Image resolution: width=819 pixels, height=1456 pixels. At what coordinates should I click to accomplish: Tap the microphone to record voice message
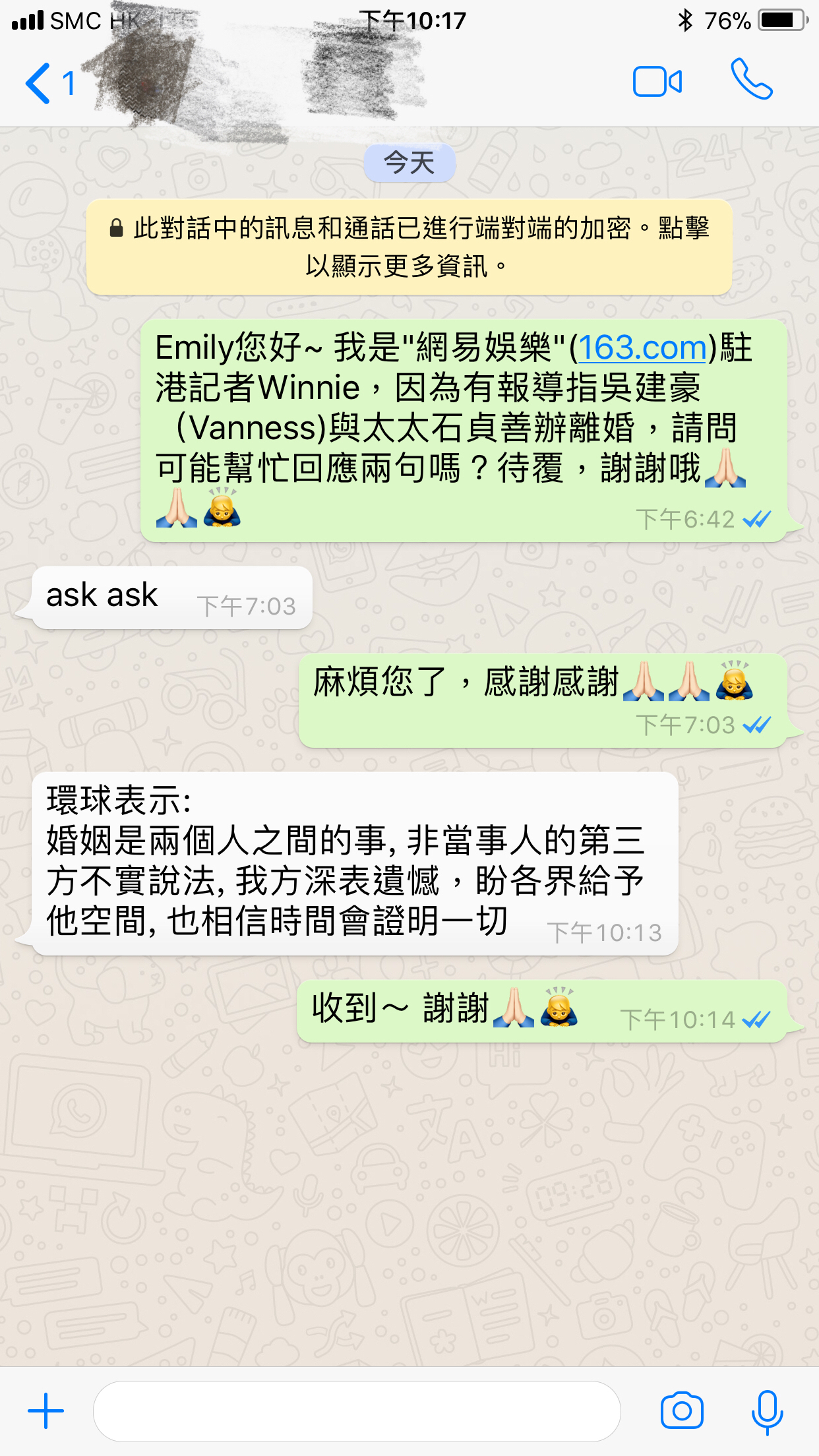[x=767, y=1412]
